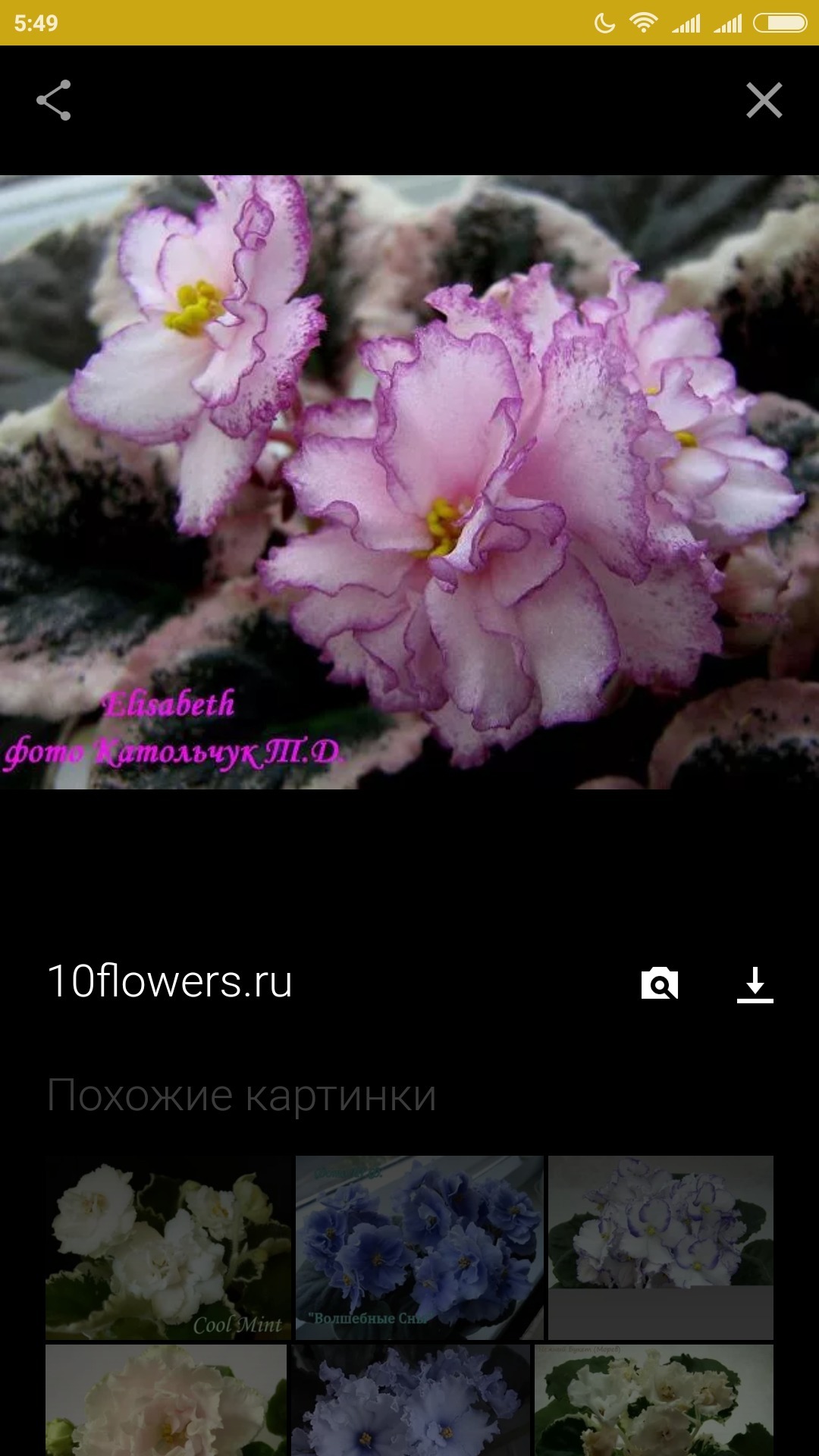The height and width of the screenshot is (1456, 819).
Task: Search by this image with camera icon
Action: tap(659, 984)
